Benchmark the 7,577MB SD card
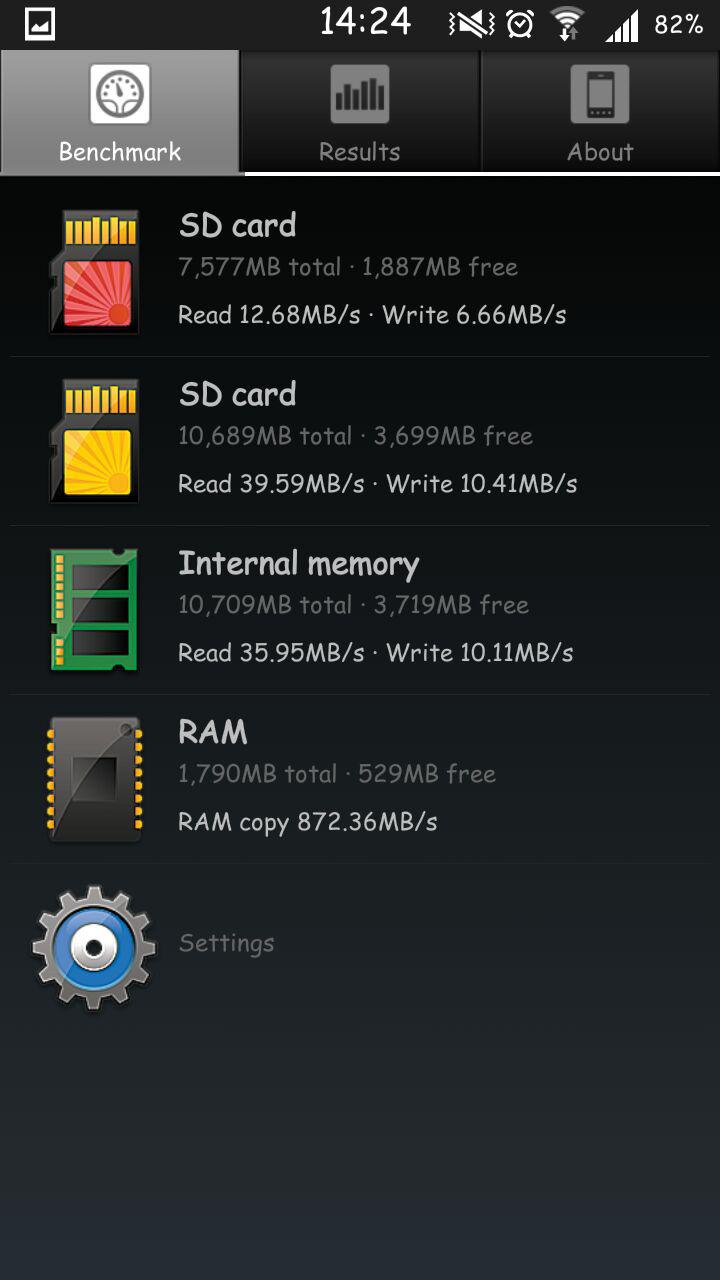This screenshot has height=1280, width=720. click(x=360, y=271)
